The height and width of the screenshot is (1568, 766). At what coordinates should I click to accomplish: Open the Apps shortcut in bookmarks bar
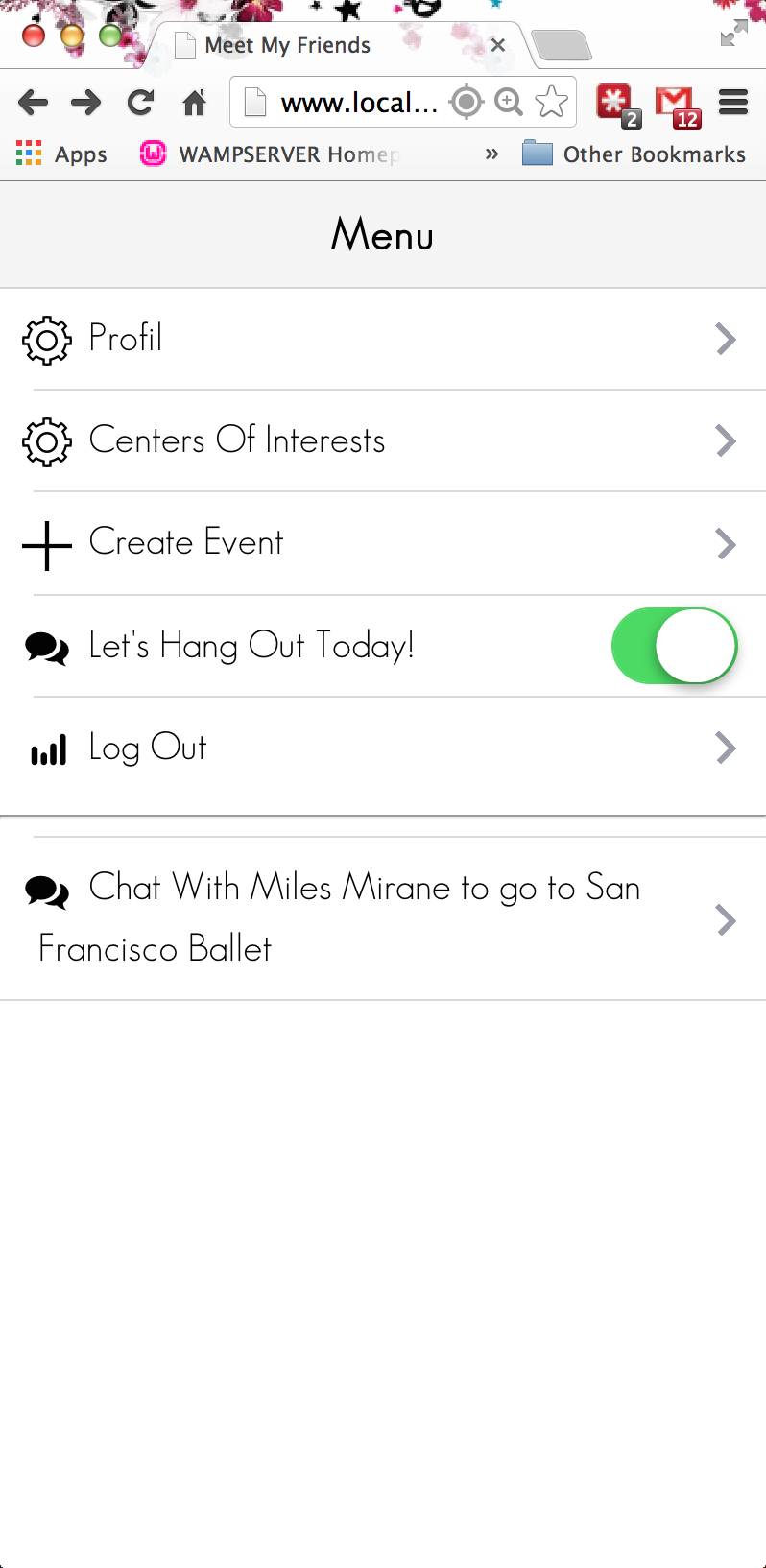tap(61, 154)
